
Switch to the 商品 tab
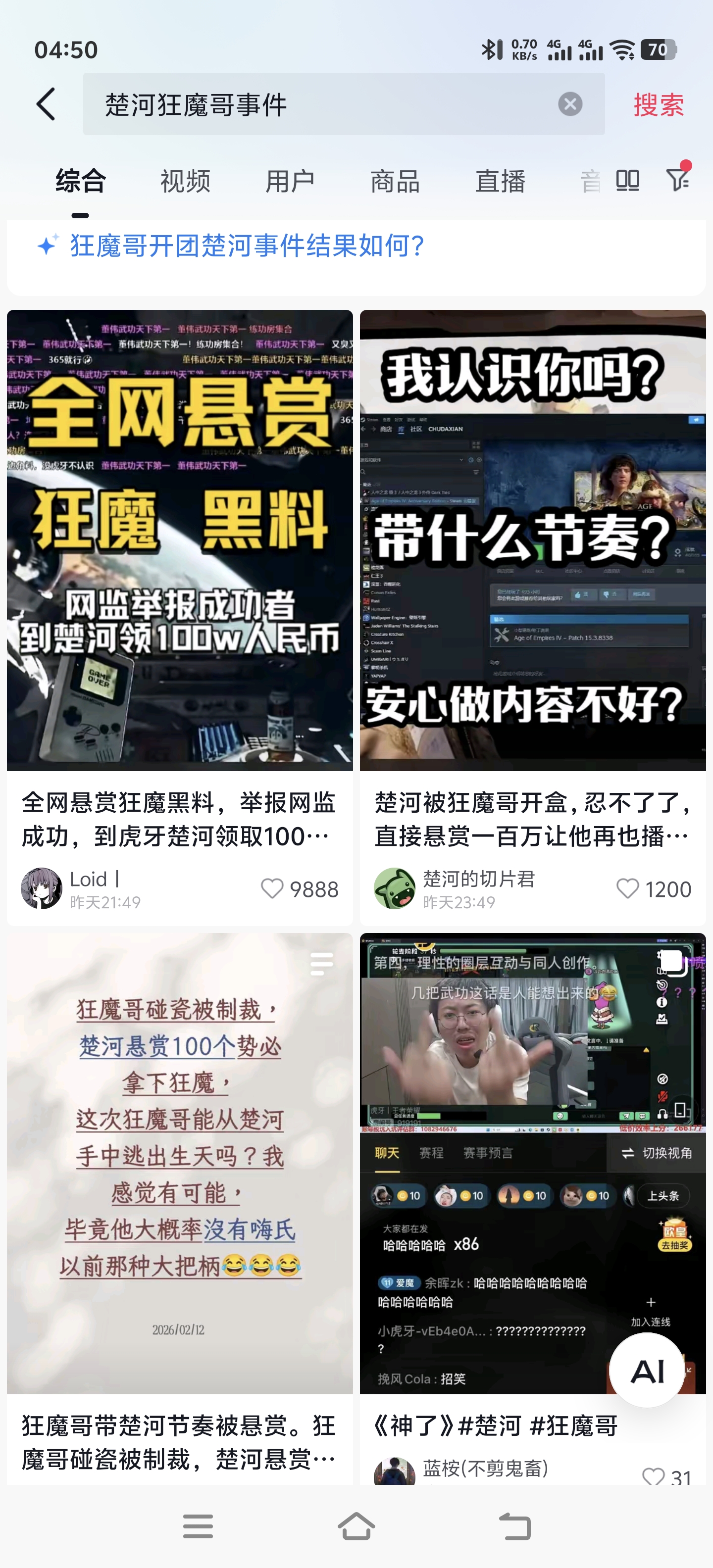pyautogui.click(x=395, y=181)
